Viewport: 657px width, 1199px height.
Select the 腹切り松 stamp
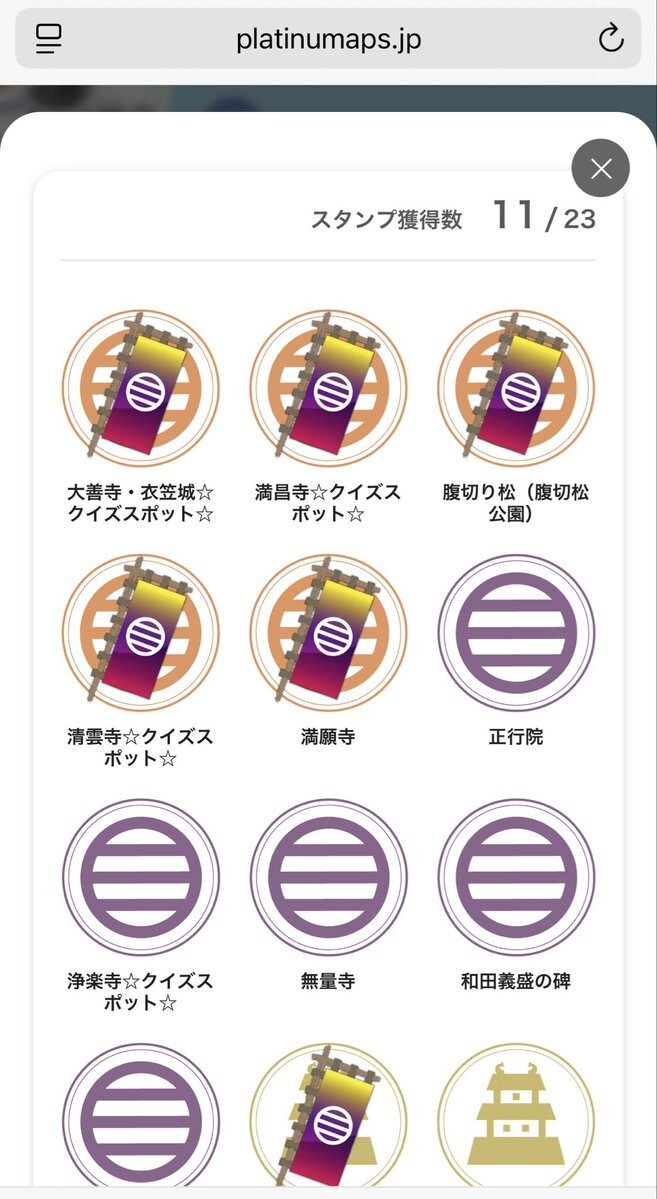[x=516, y=388]
